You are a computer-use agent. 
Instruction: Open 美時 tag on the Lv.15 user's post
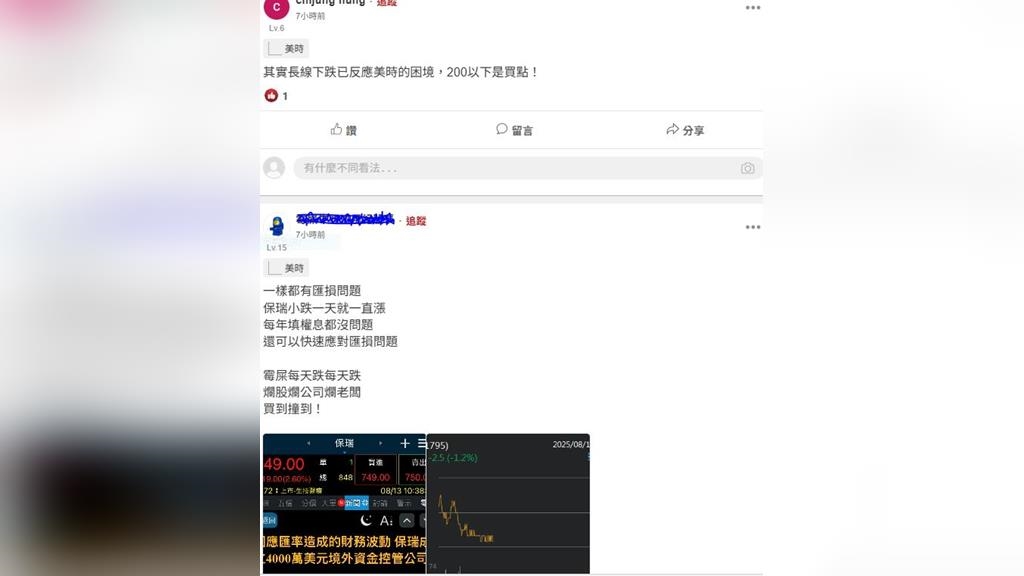pos(287,268)
